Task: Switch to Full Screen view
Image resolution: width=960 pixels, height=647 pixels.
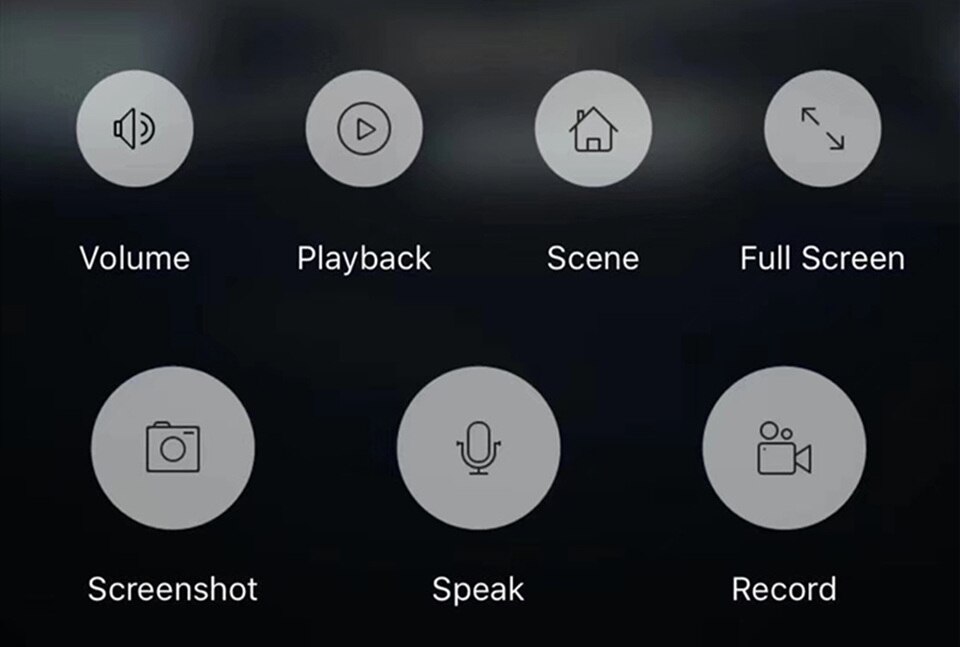Action: [x=822, y=129]
